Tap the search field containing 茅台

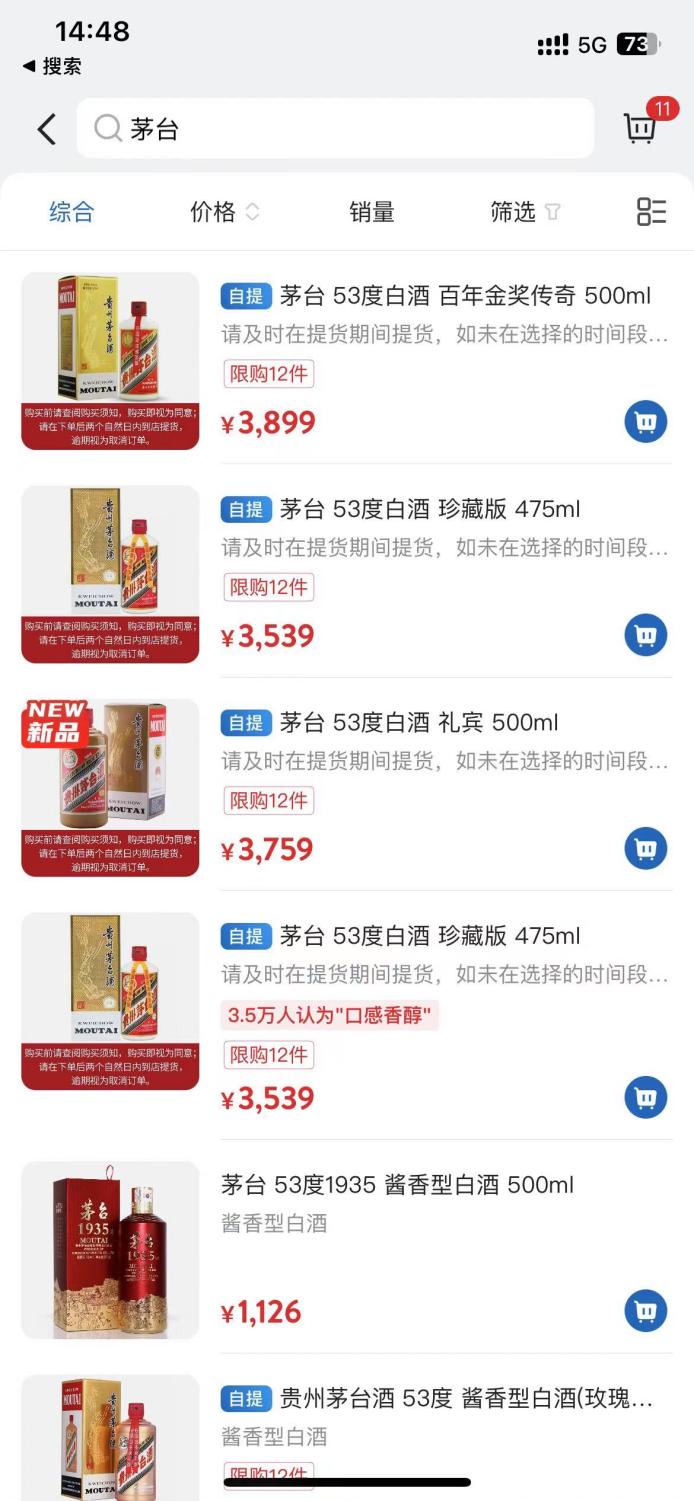pyautogui.click(x=335, y=128)
